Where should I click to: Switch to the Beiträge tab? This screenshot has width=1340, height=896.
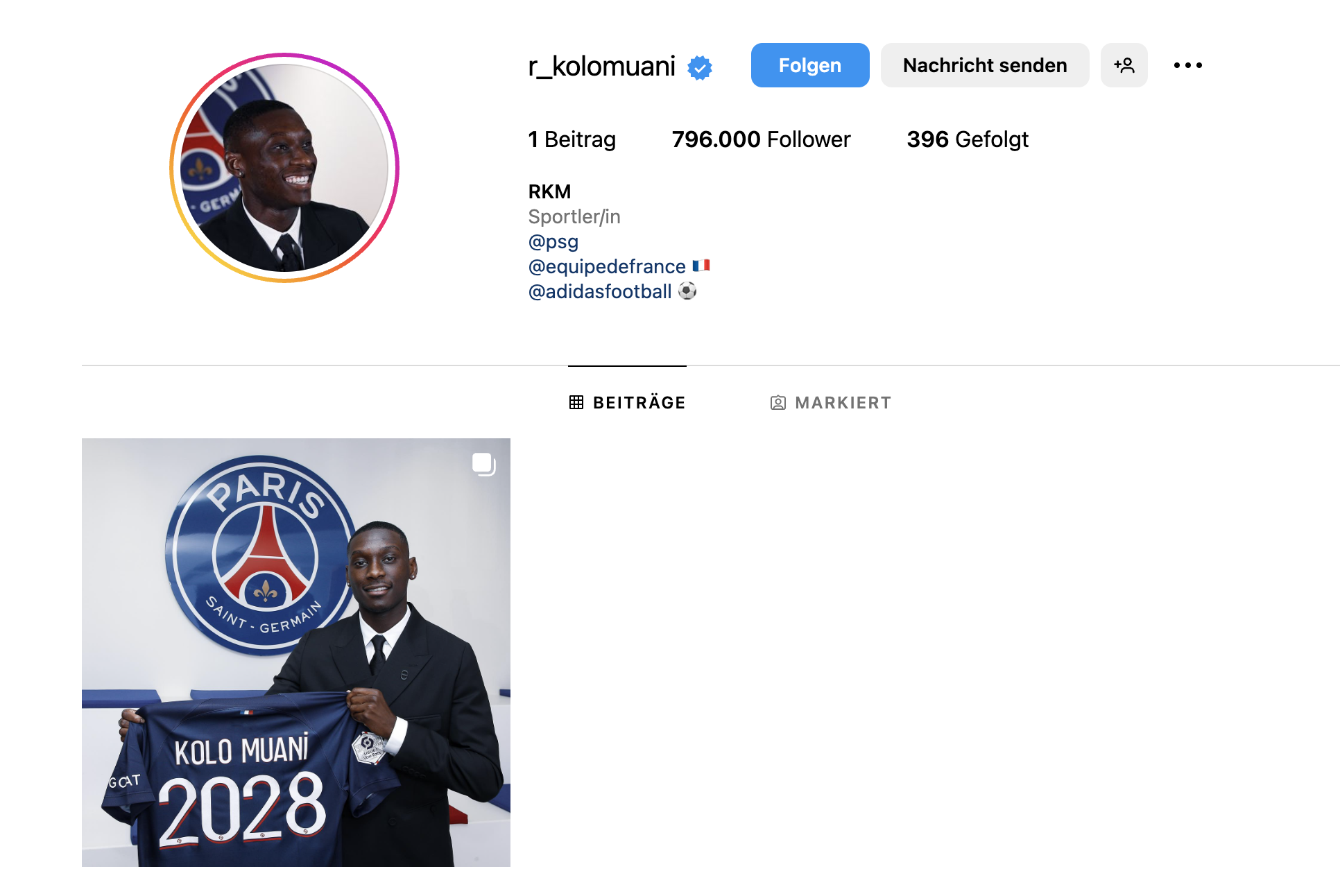point(627,402)
